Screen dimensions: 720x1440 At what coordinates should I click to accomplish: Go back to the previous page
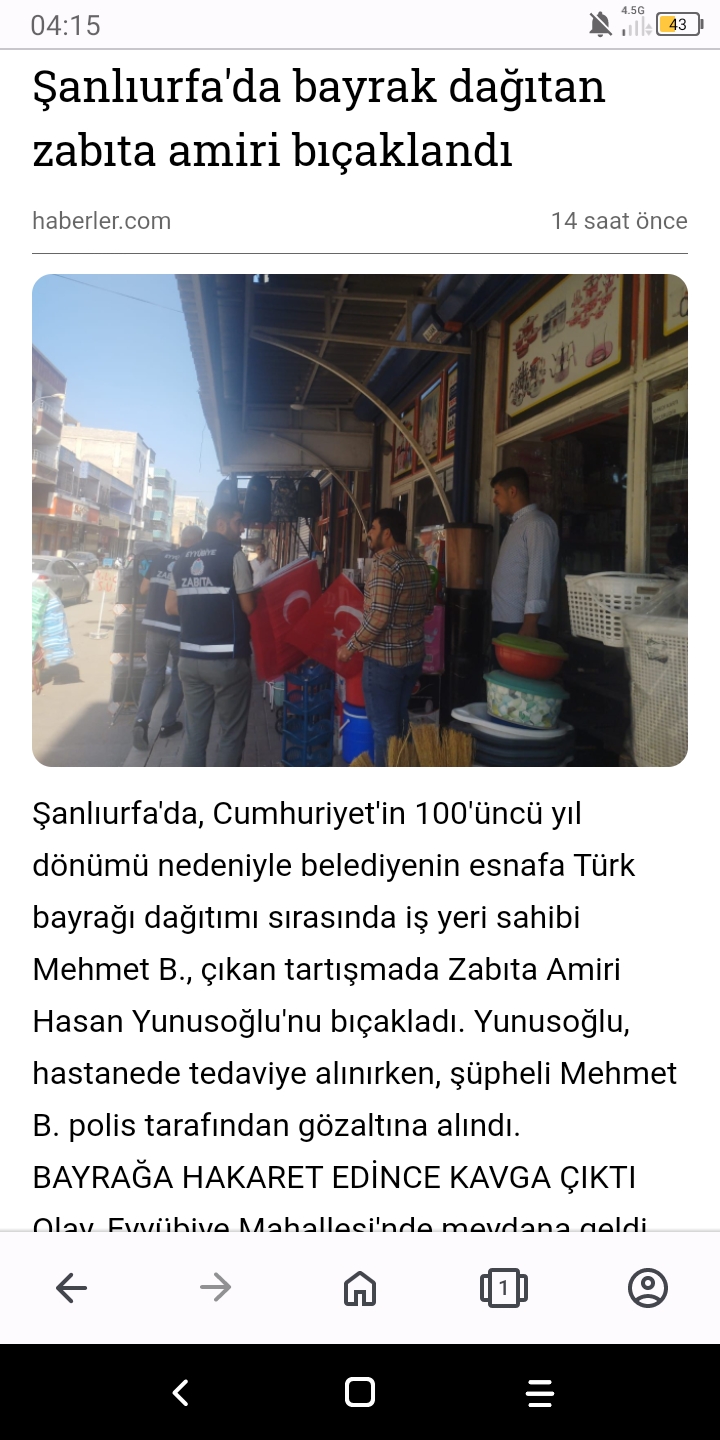[71, 1288]
